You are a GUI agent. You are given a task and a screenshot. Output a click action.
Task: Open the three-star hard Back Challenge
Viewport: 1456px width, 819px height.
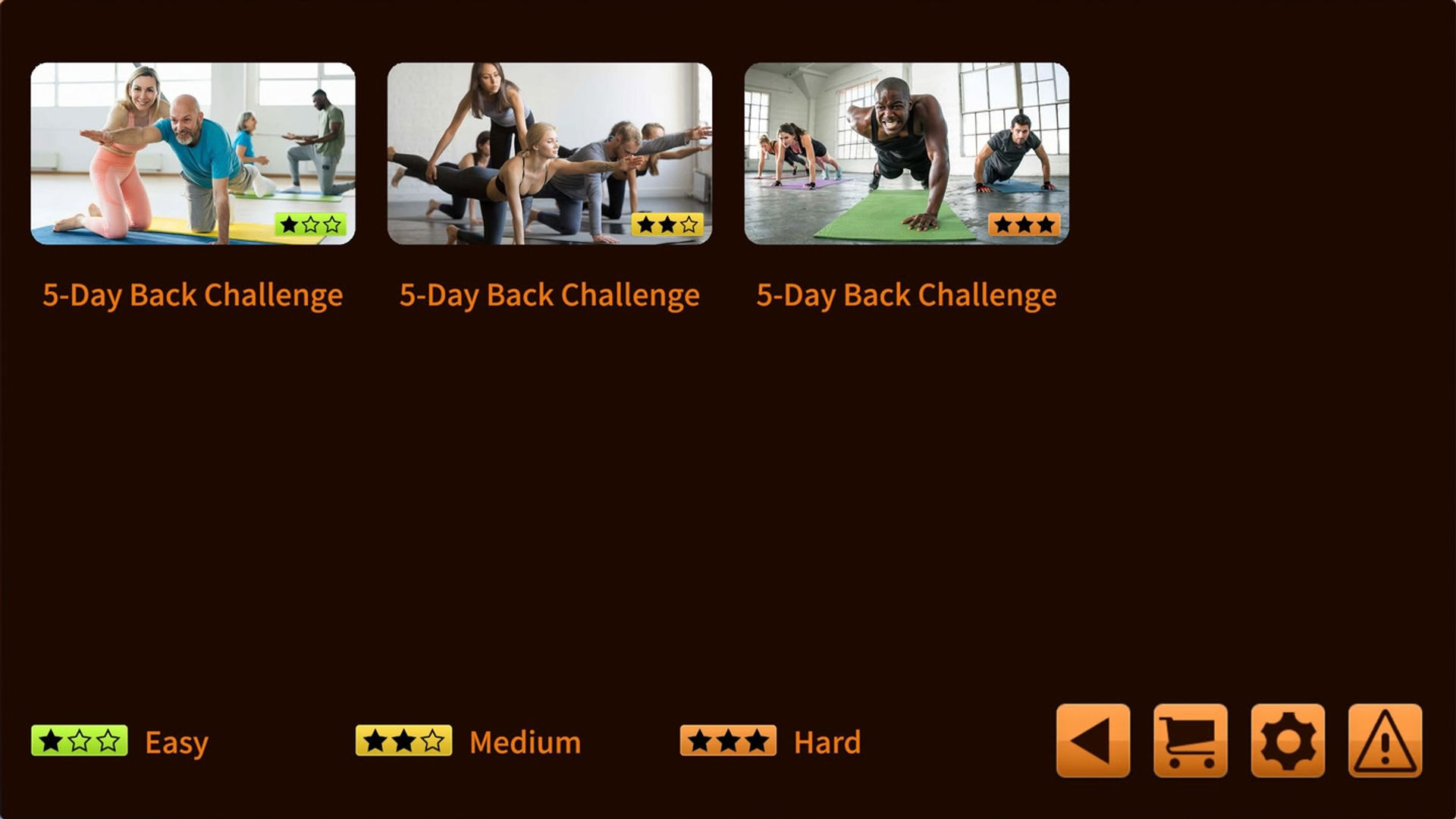[907, 153]
